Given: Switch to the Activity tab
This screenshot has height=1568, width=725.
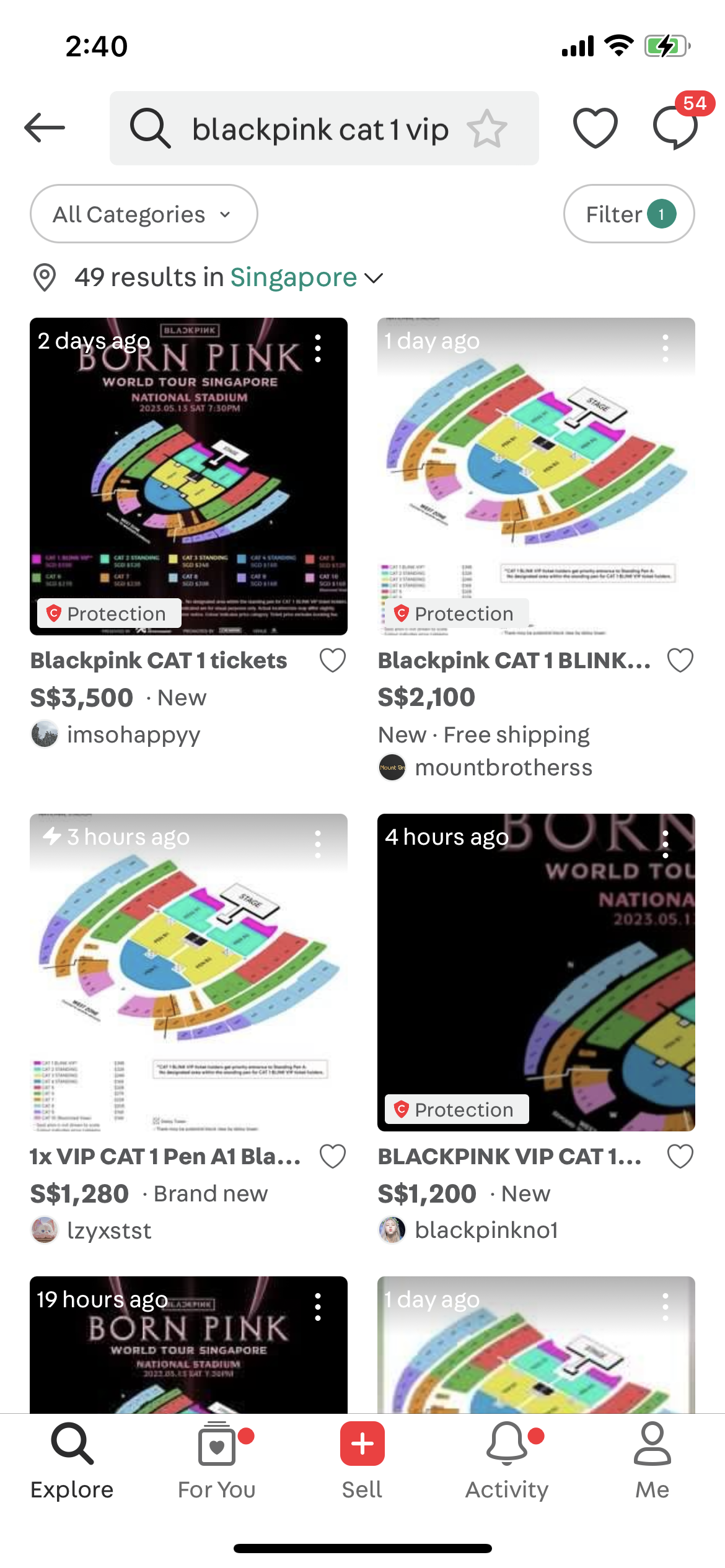Looking at the screenshot, I should [507, 1461].
